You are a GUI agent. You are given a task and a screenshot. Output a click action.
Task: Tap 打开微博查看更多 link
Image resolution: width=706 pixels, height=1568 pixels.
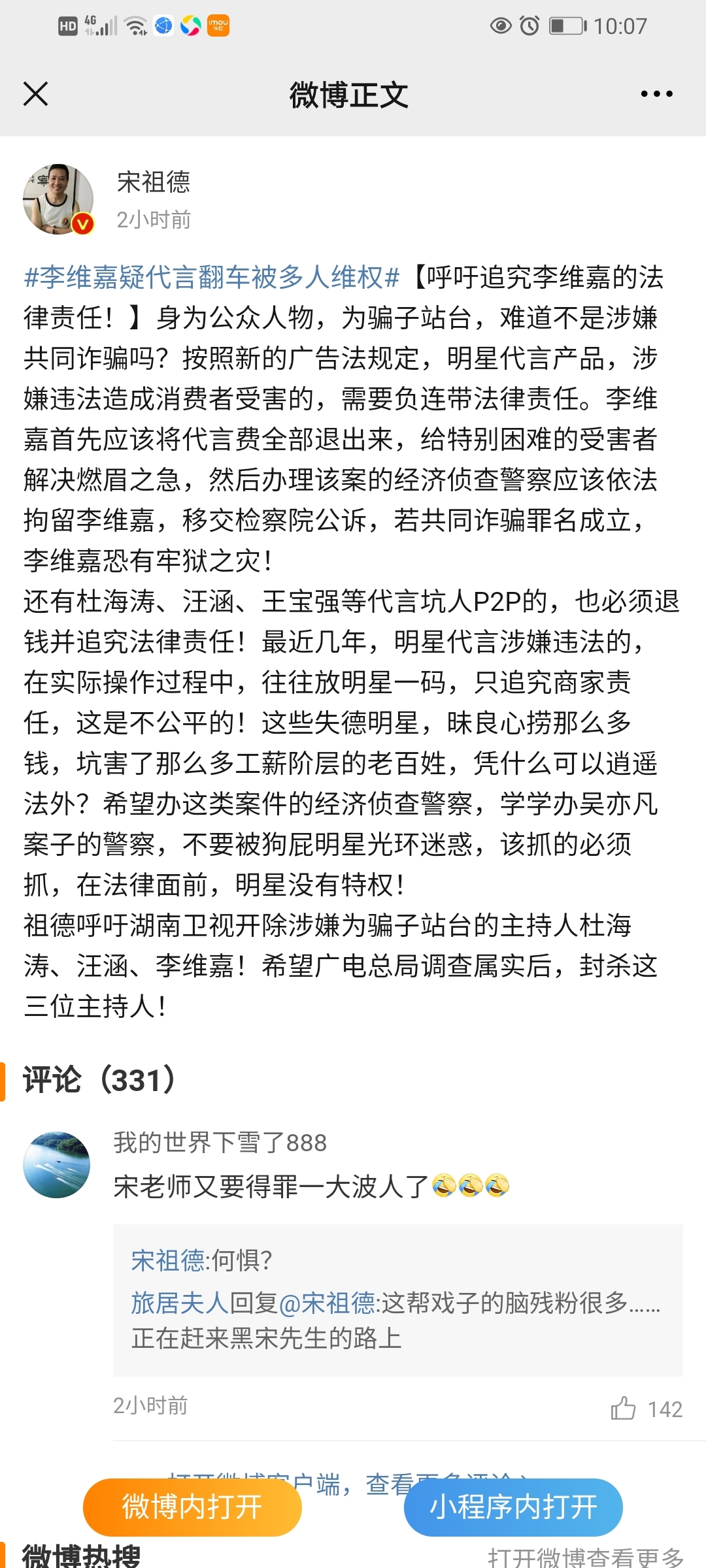586,1558
